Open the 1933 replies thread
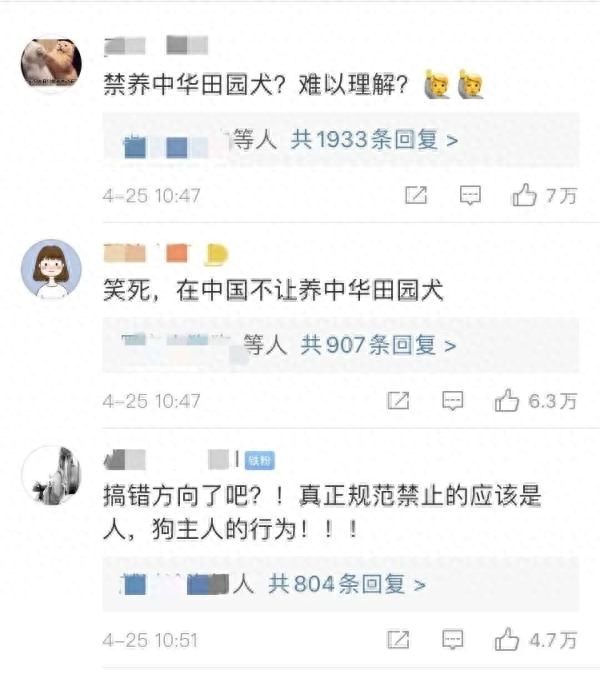Image resolution: width=600 pixels, height=678 pixels. pyautogui.click(x=374, y=141)
